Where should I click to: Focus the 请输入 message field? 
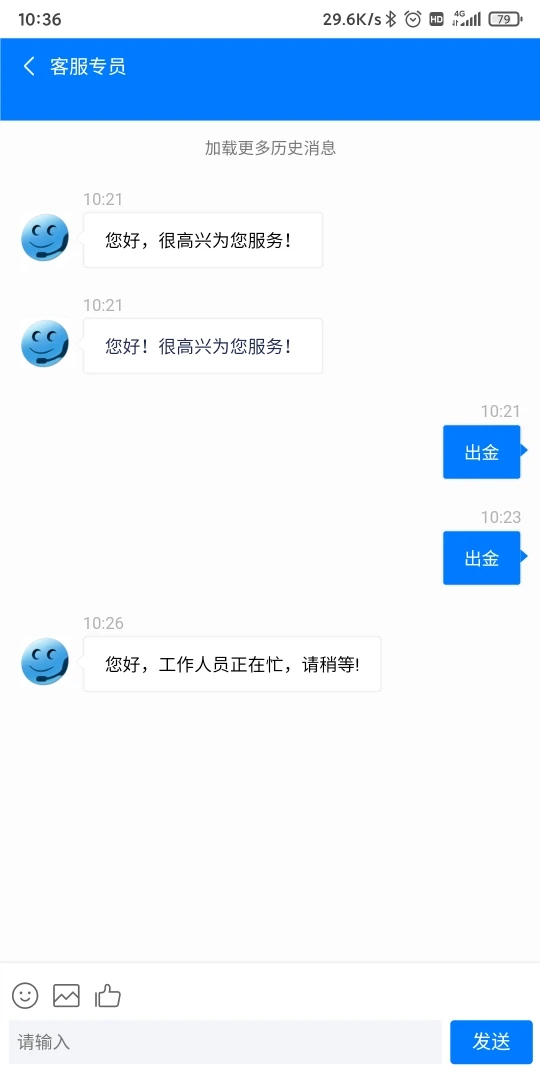click(x=225, y=1042)
